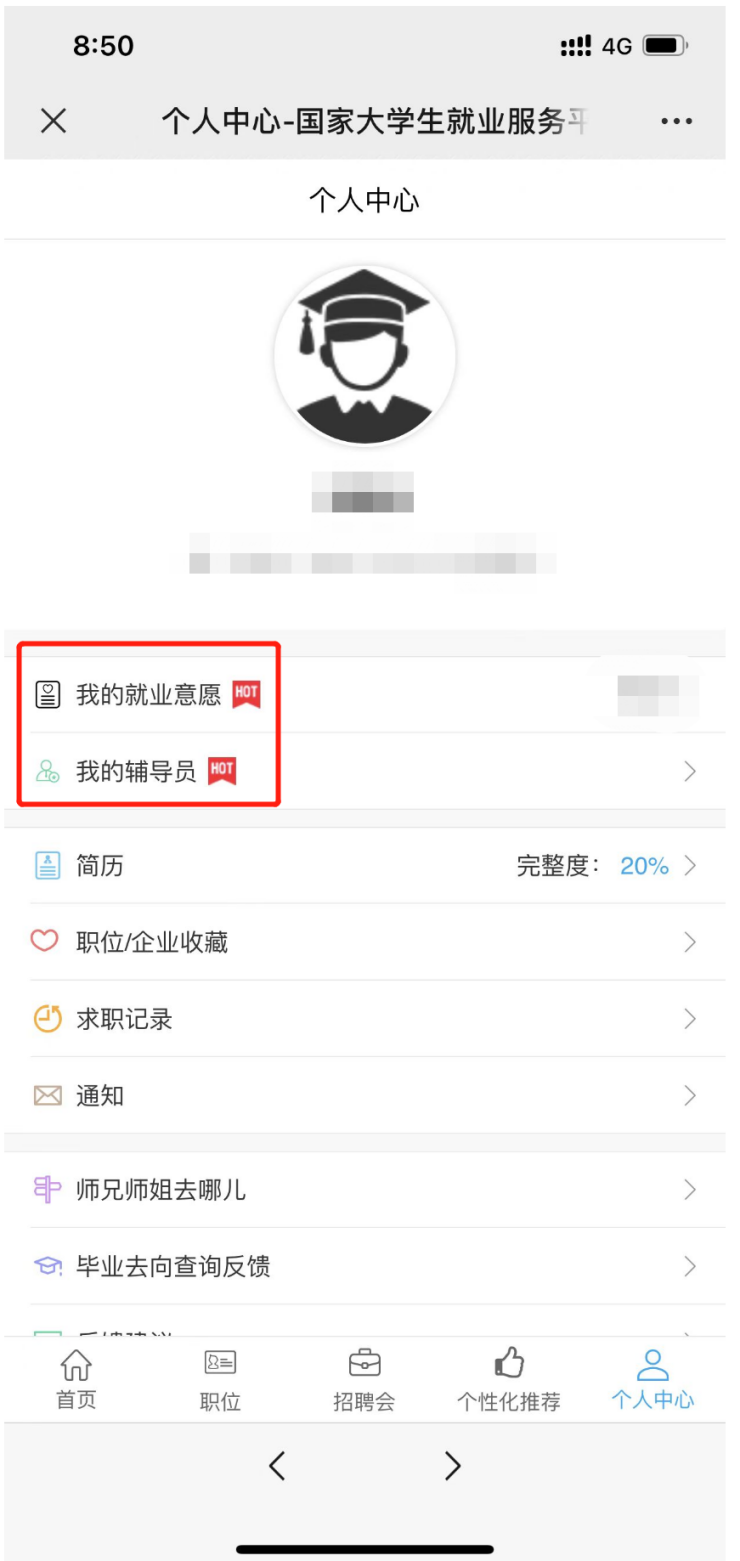The width and height of the screenshot is (740, 1561).
Task: Select the 职位 briefcase-card icon in bottom nav
Action: click(220, 1363)
